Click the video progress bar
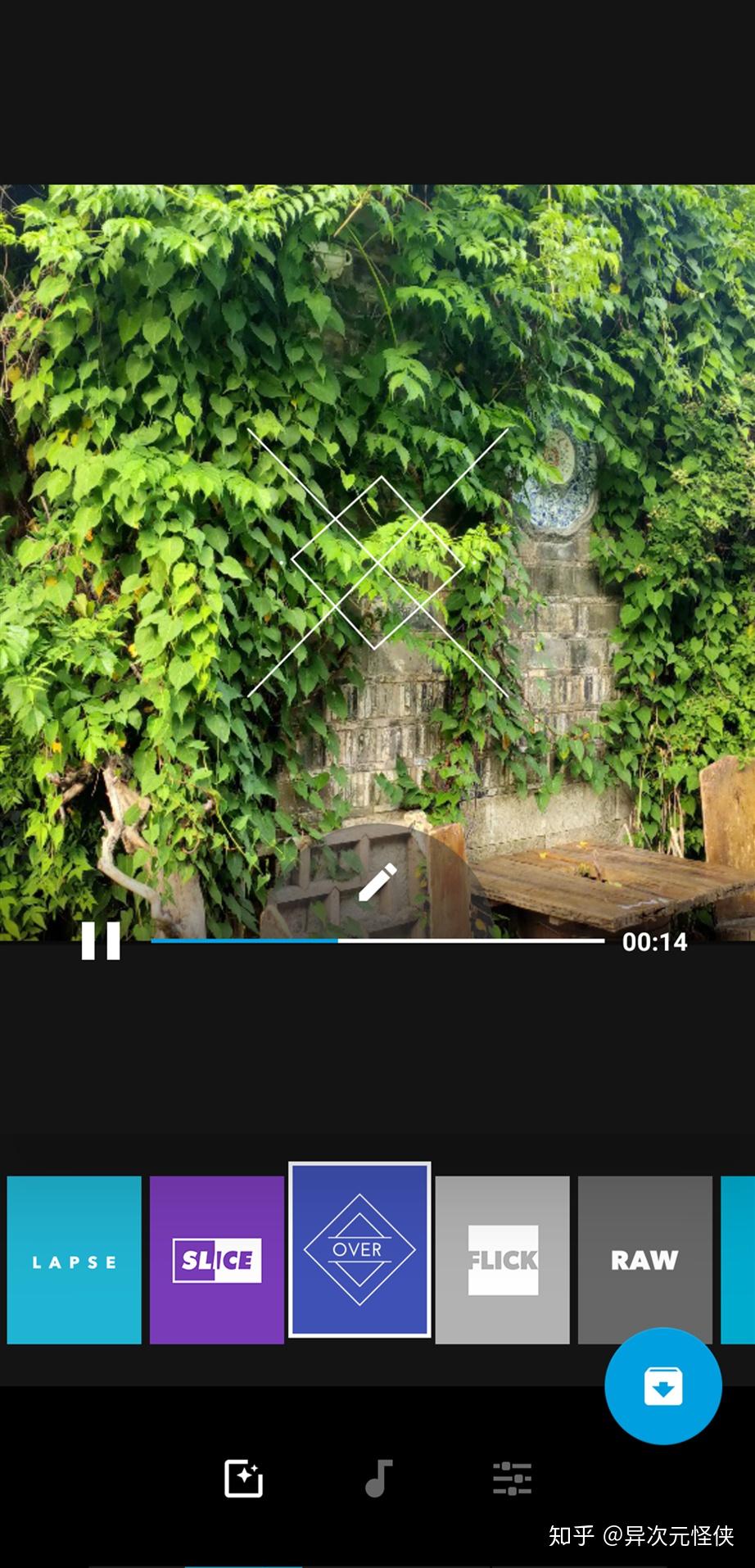Image resolution: width=755 pixels, height=1568 pixels. click(x=377, y=941)
